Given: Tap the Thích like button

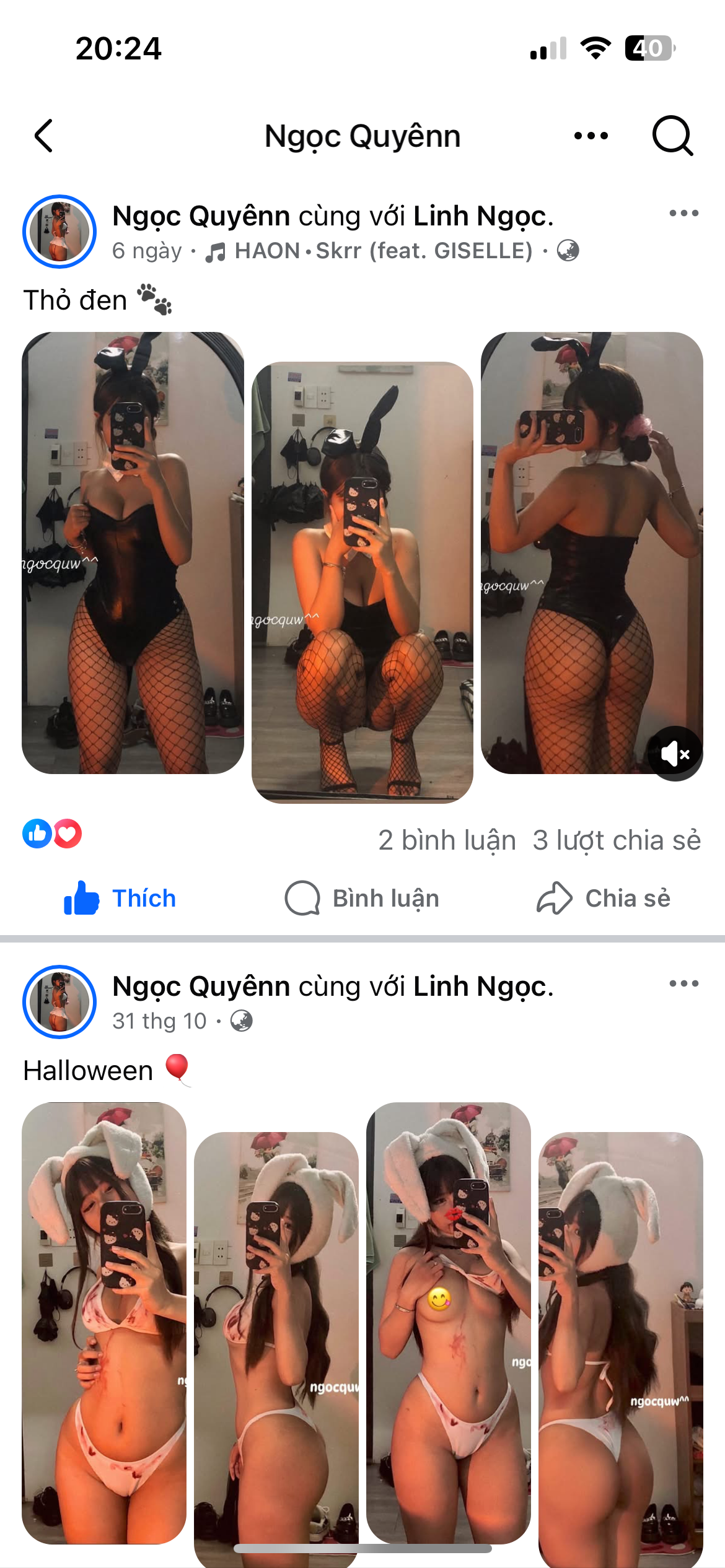Looking at the screenshot, I should point(120,898).
